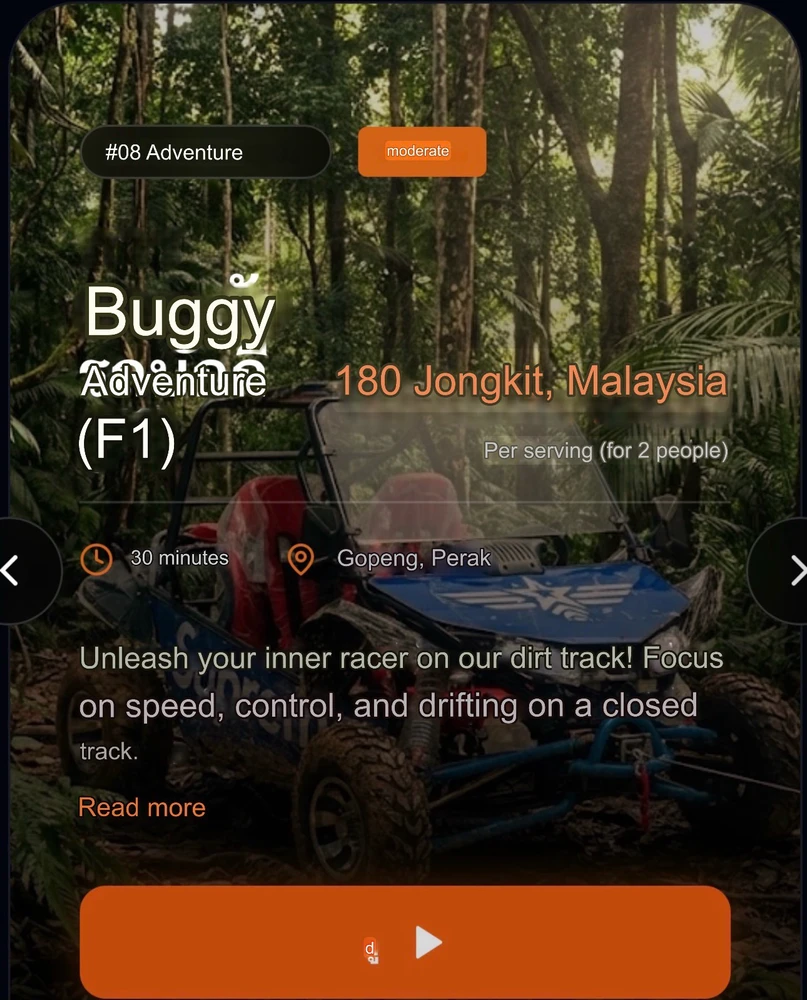This screenshot has width=807, height=1000.
Task: Open Read more for full description
Action: (142, 807)
